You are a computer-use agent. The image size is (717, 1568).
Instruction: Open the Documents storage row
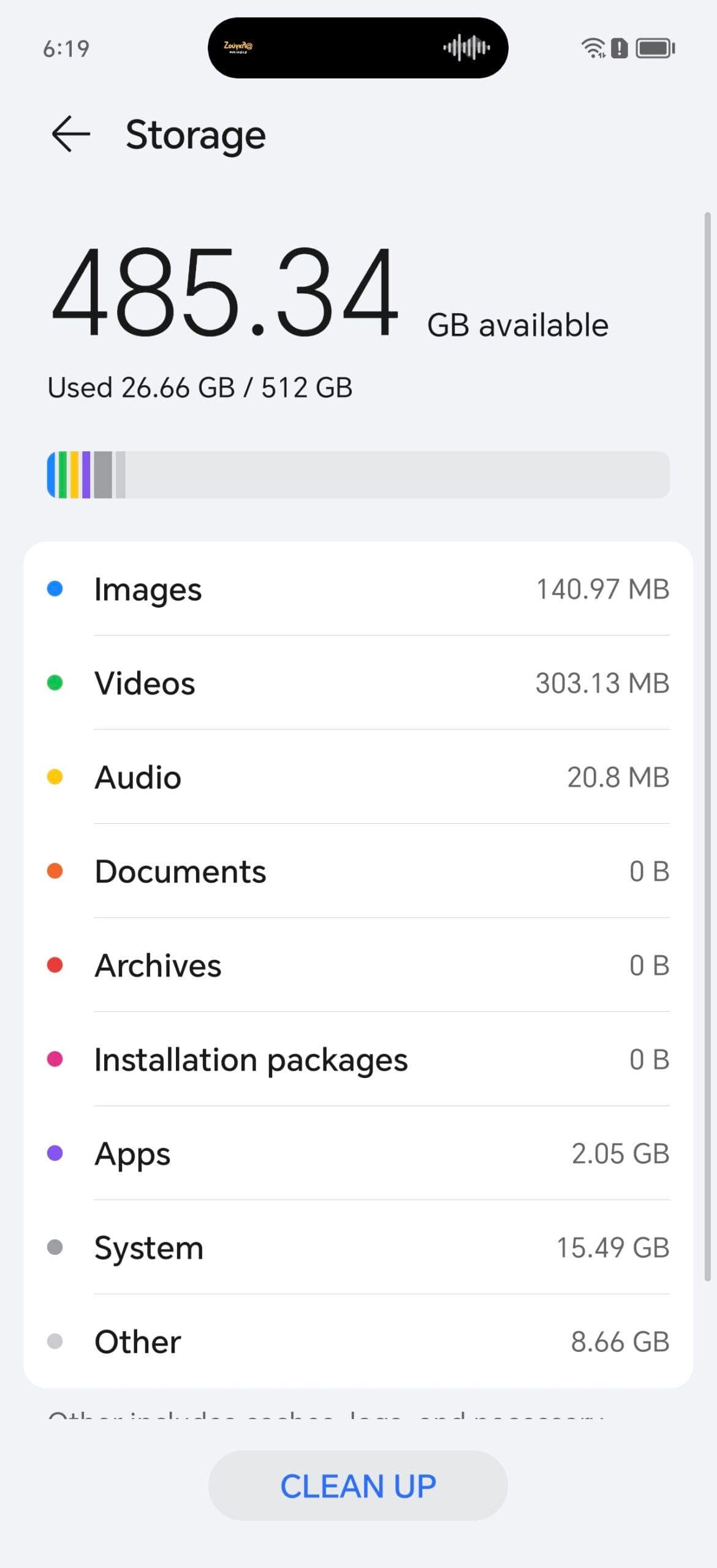point(358,871)
